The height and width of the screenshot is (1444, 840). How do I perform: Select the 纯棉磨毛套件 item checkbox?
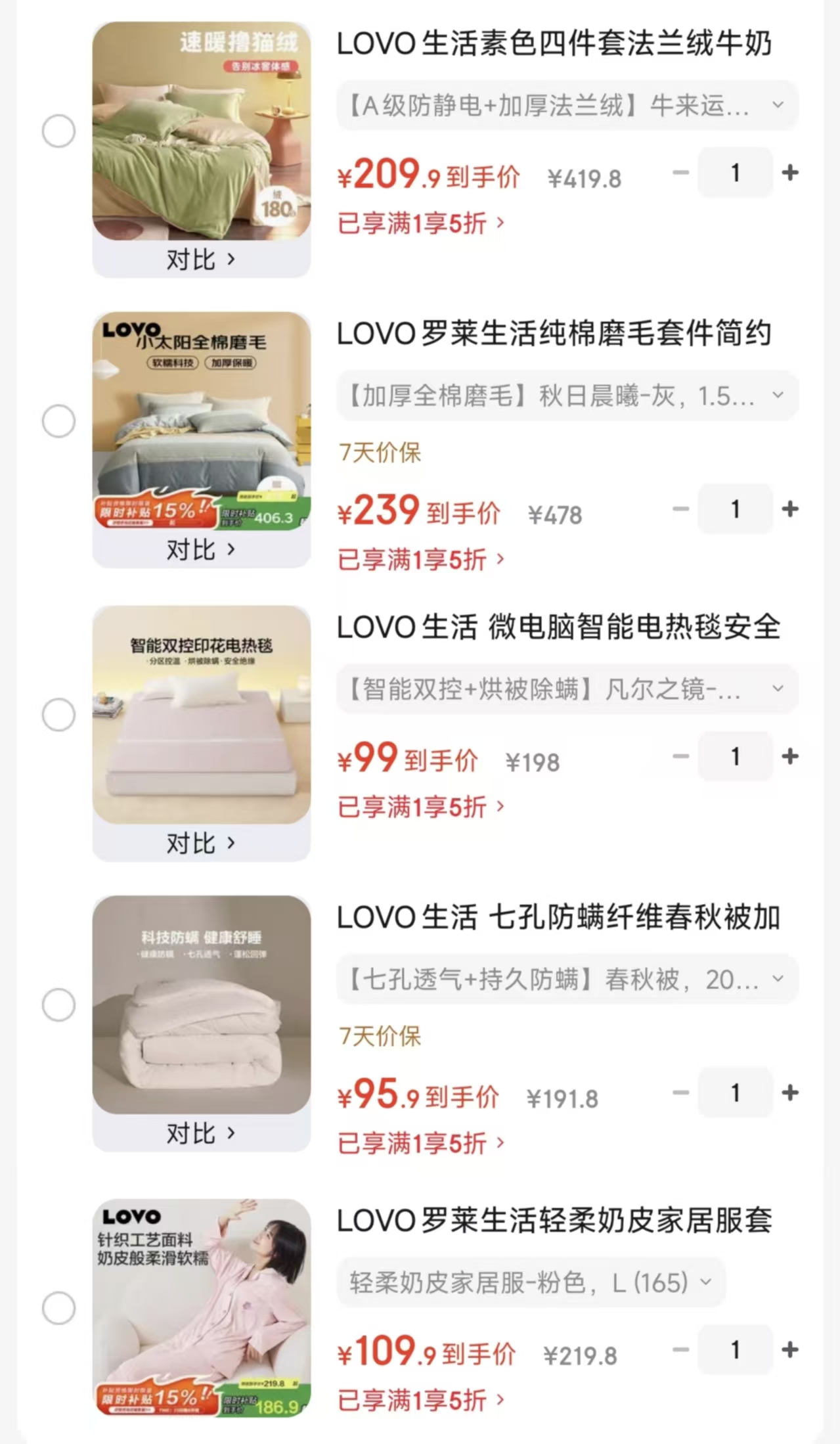pyautogui.click(x=58, y=421)
